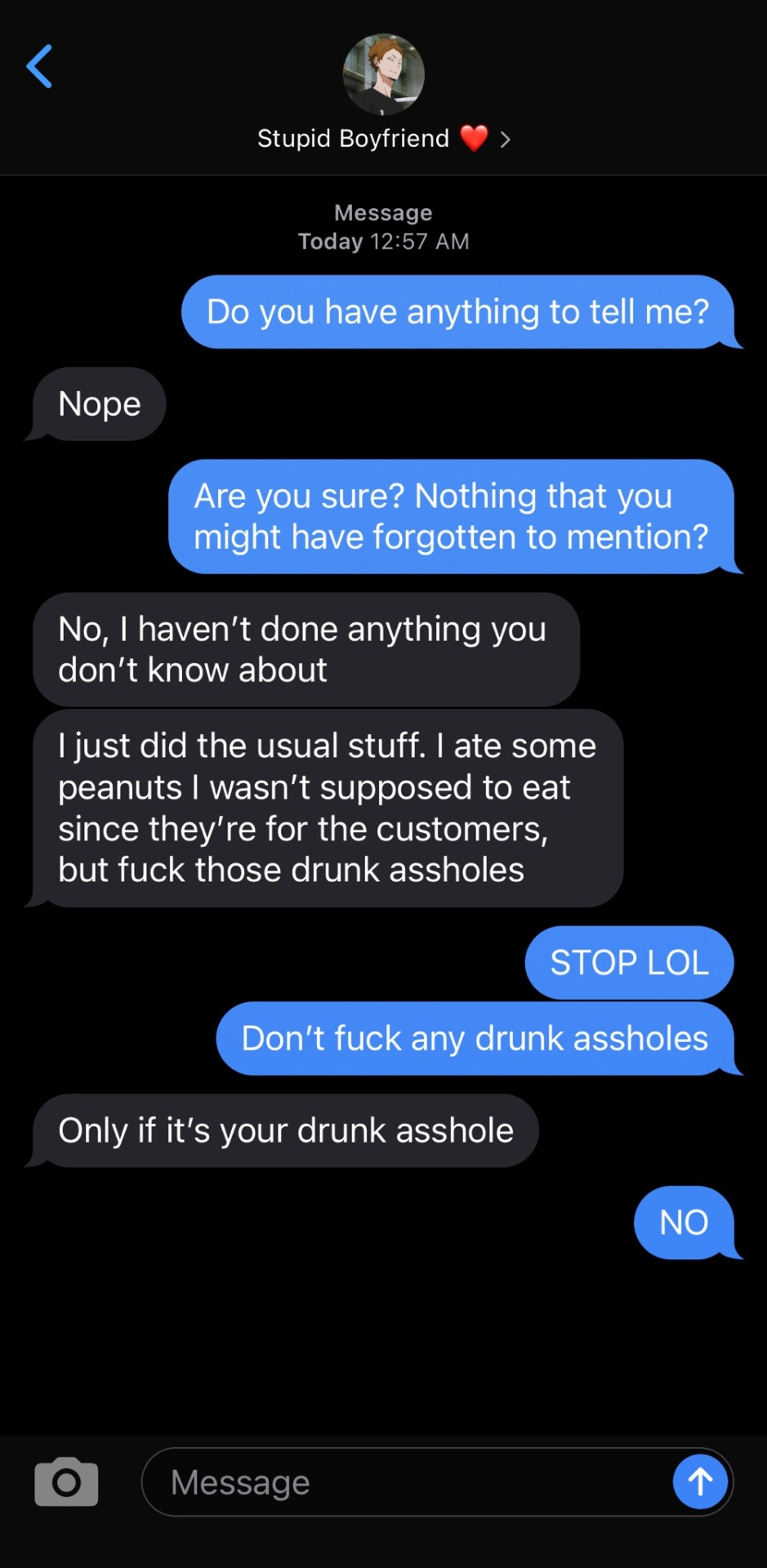Go back to the message list
The height and width of the screenshot is (1568, 767).
coord(39,66)
